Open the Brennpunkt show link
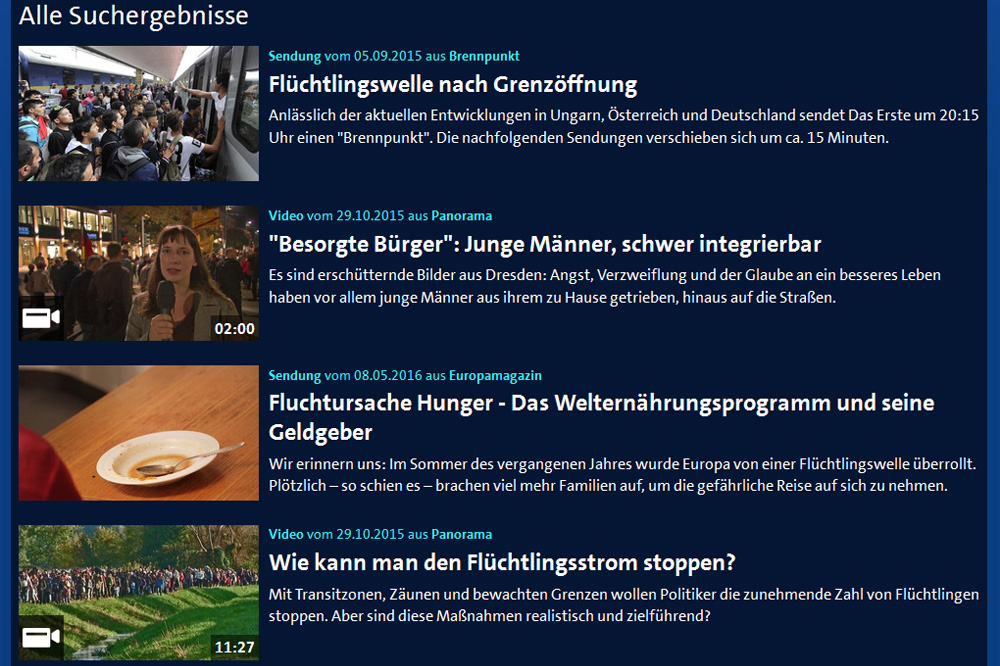 [x=484, y=56]
